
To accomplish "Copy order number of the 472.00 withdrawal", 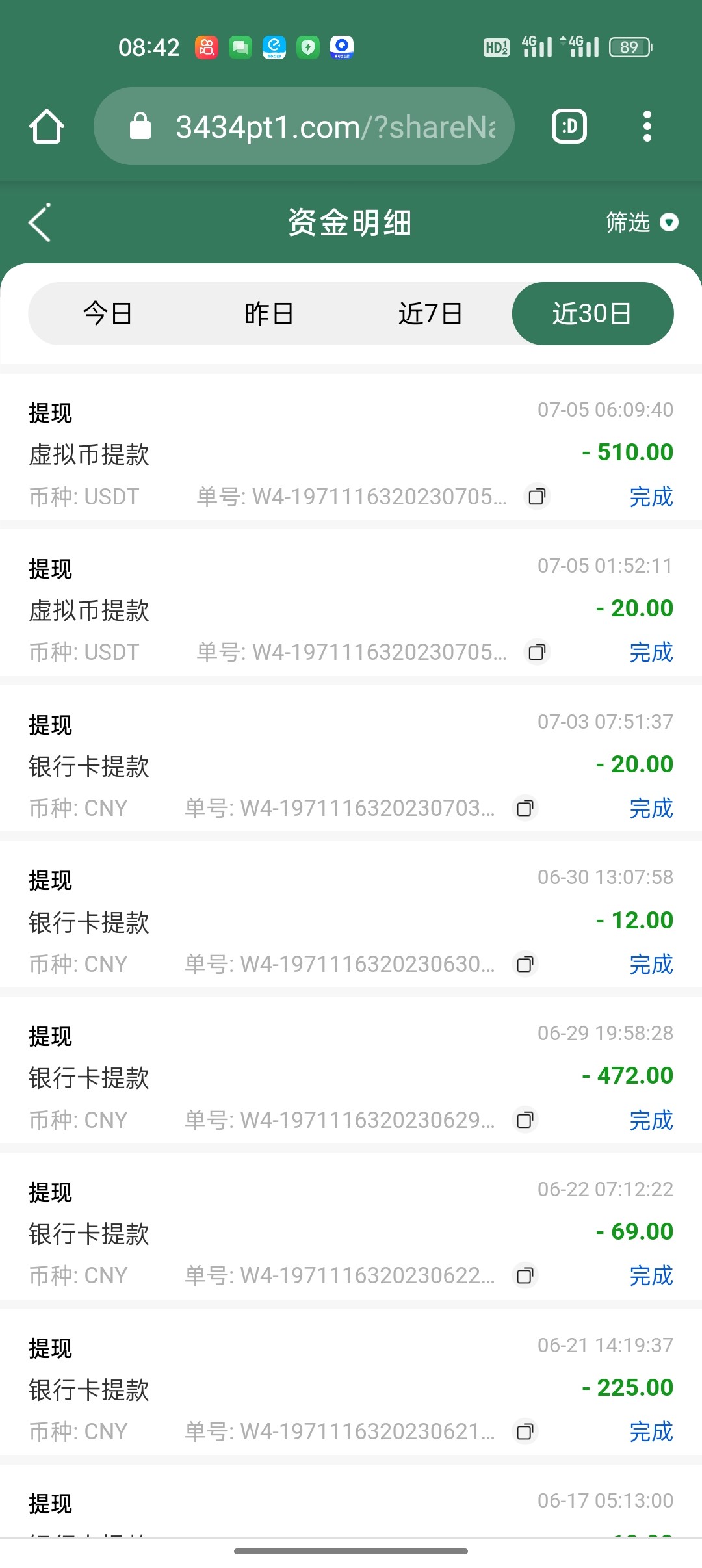I will pyautogui.click(x=525, y=1120).
